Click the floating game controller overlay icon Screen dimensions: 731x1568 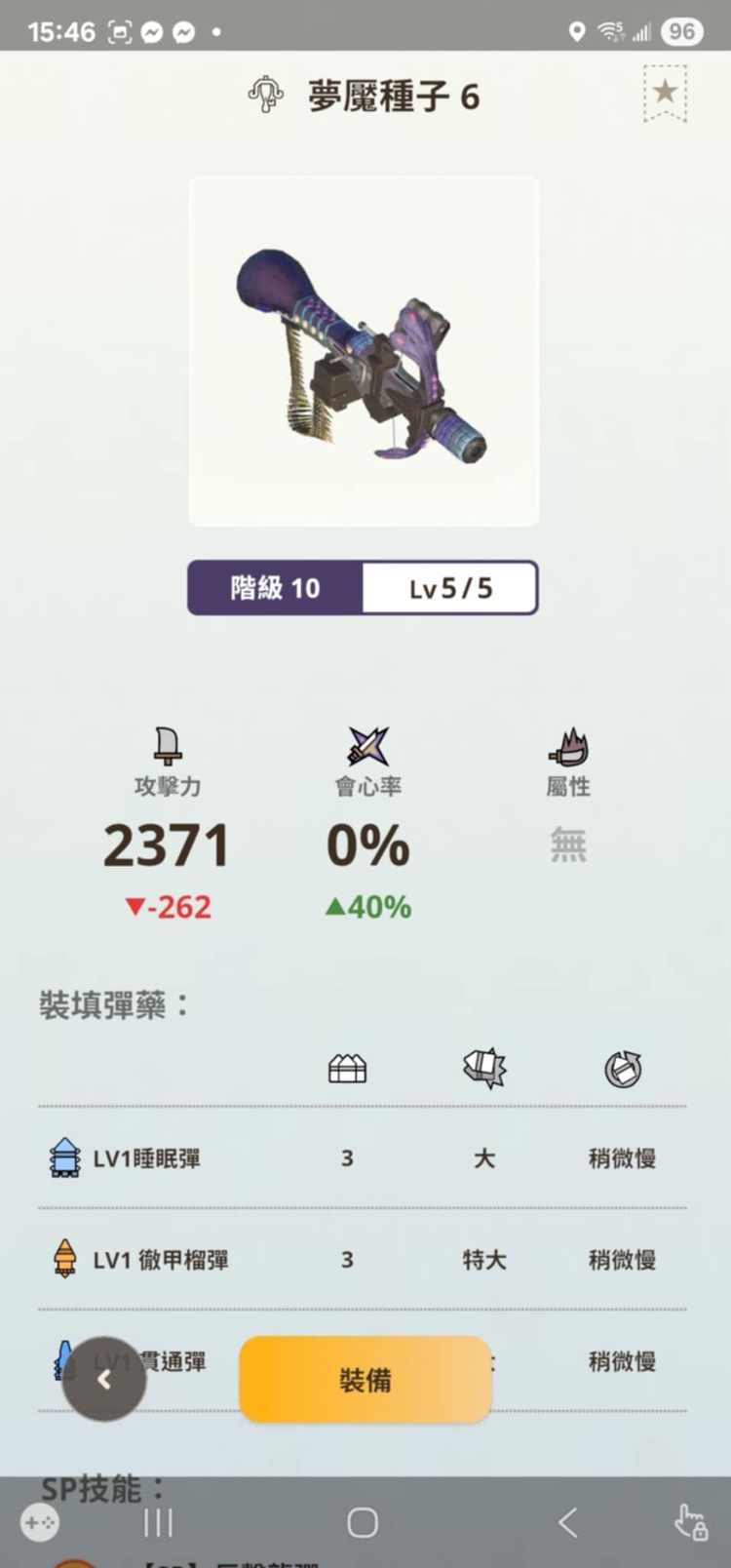click(40, 1522)
